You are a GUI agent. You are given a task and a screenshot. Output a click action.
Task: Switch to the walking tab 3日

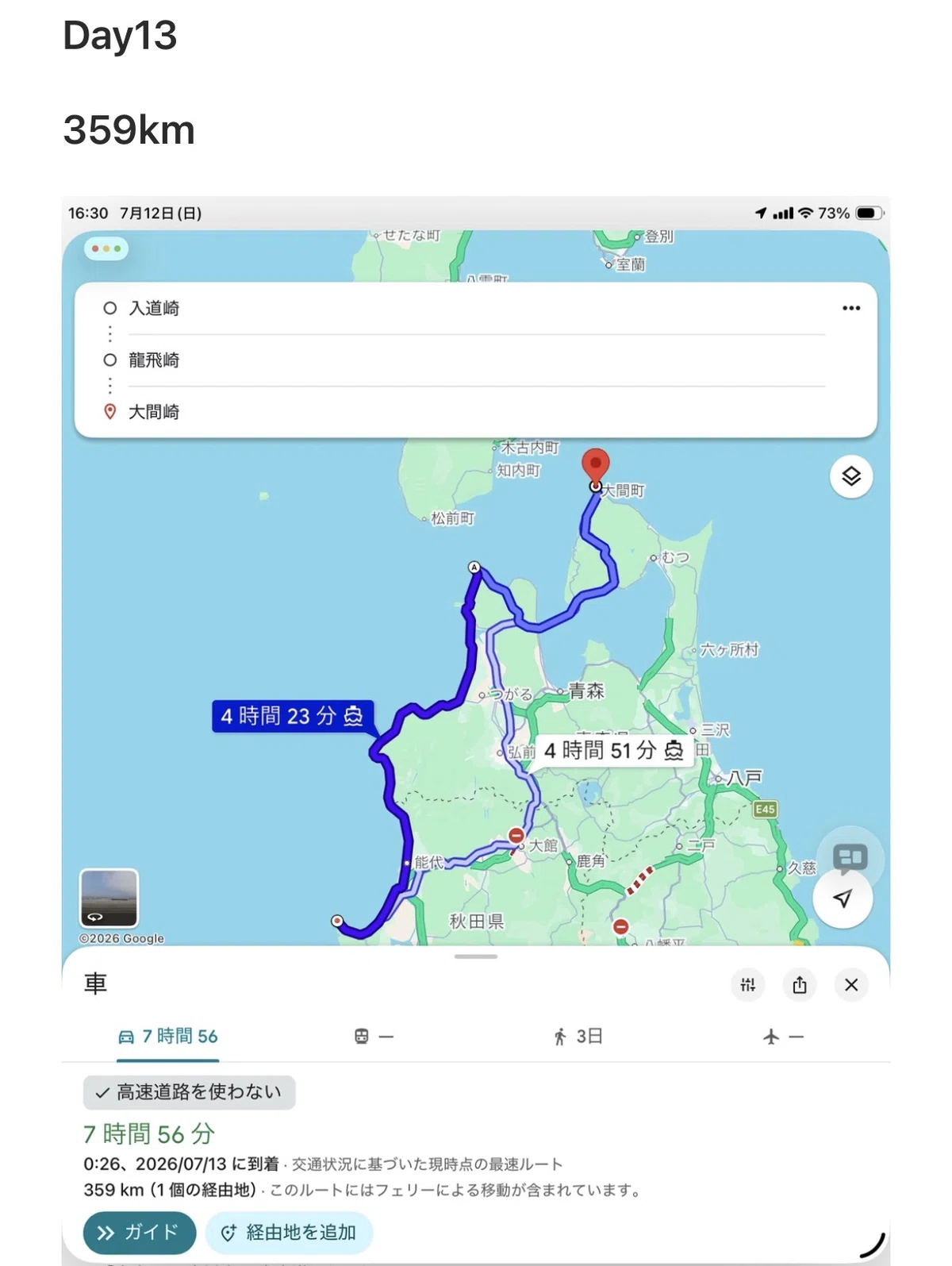click(578, 1037)
